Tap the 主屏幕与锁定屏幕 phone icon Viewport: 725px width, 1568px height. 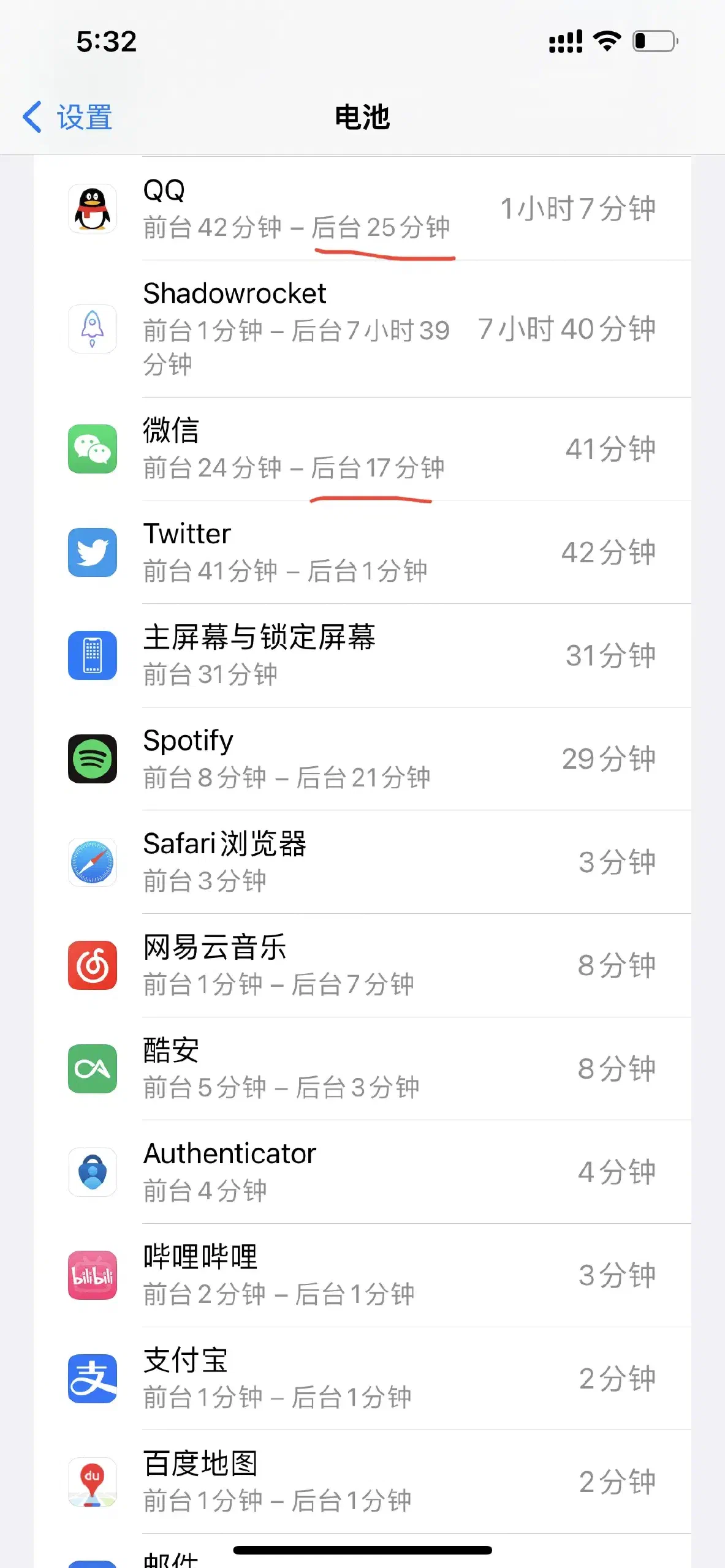[x=92, y=655]
